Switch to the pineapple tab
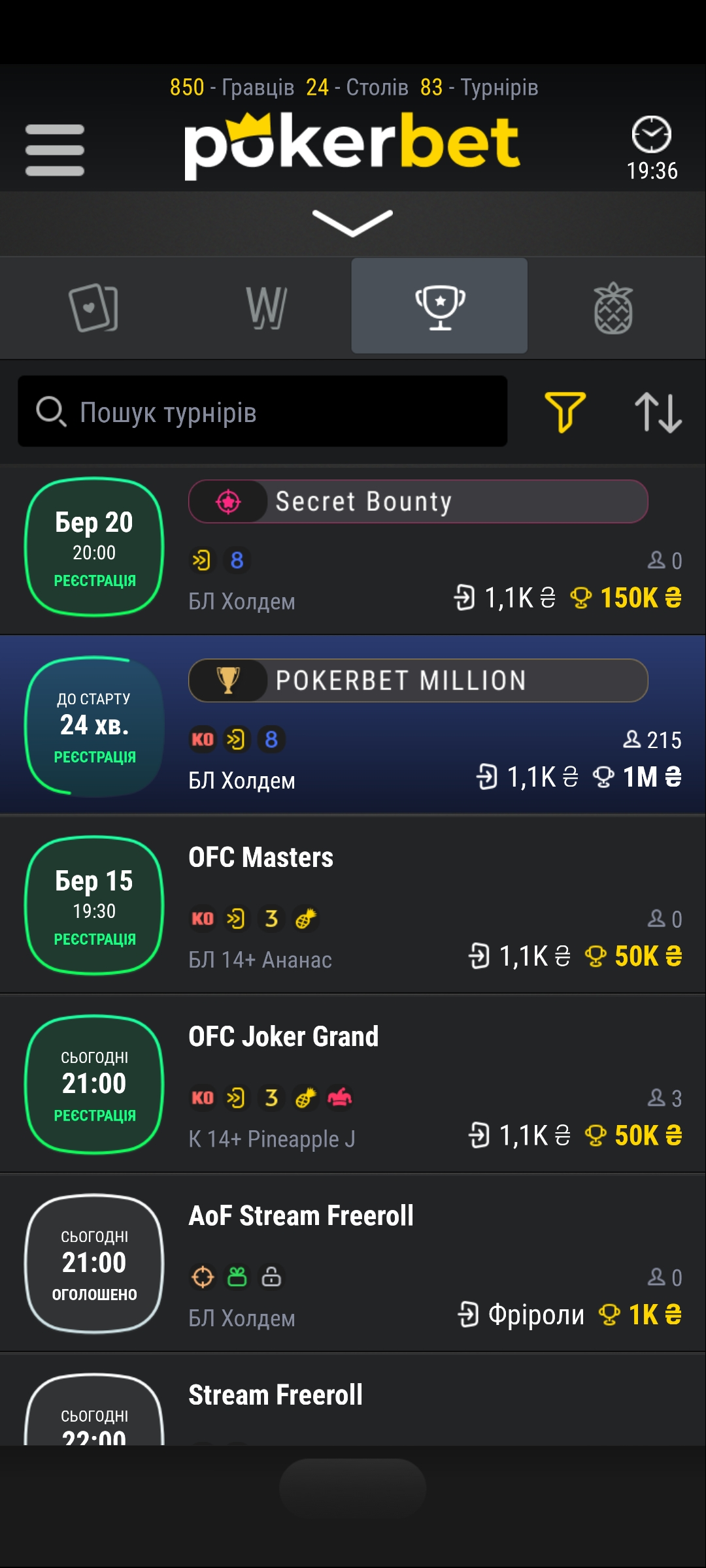Image resolution: width=706 pixels, height=1568 pixels. point(613,308)
